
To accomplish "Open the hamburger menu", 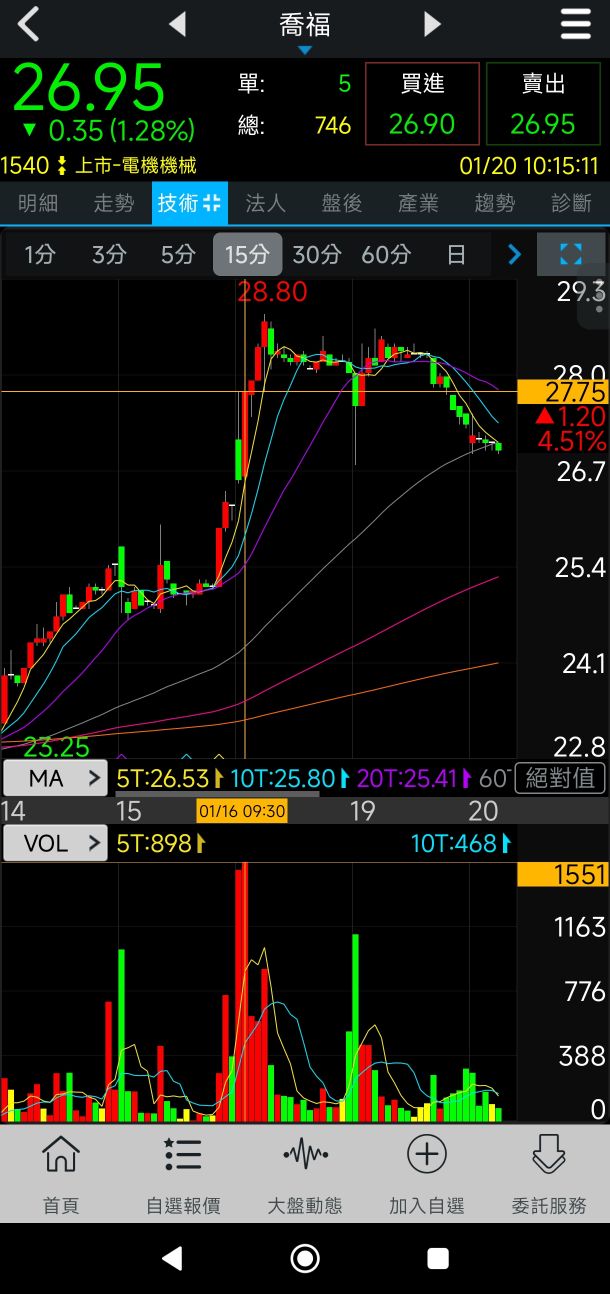I will pyautogui.click(x=576, y=24).
